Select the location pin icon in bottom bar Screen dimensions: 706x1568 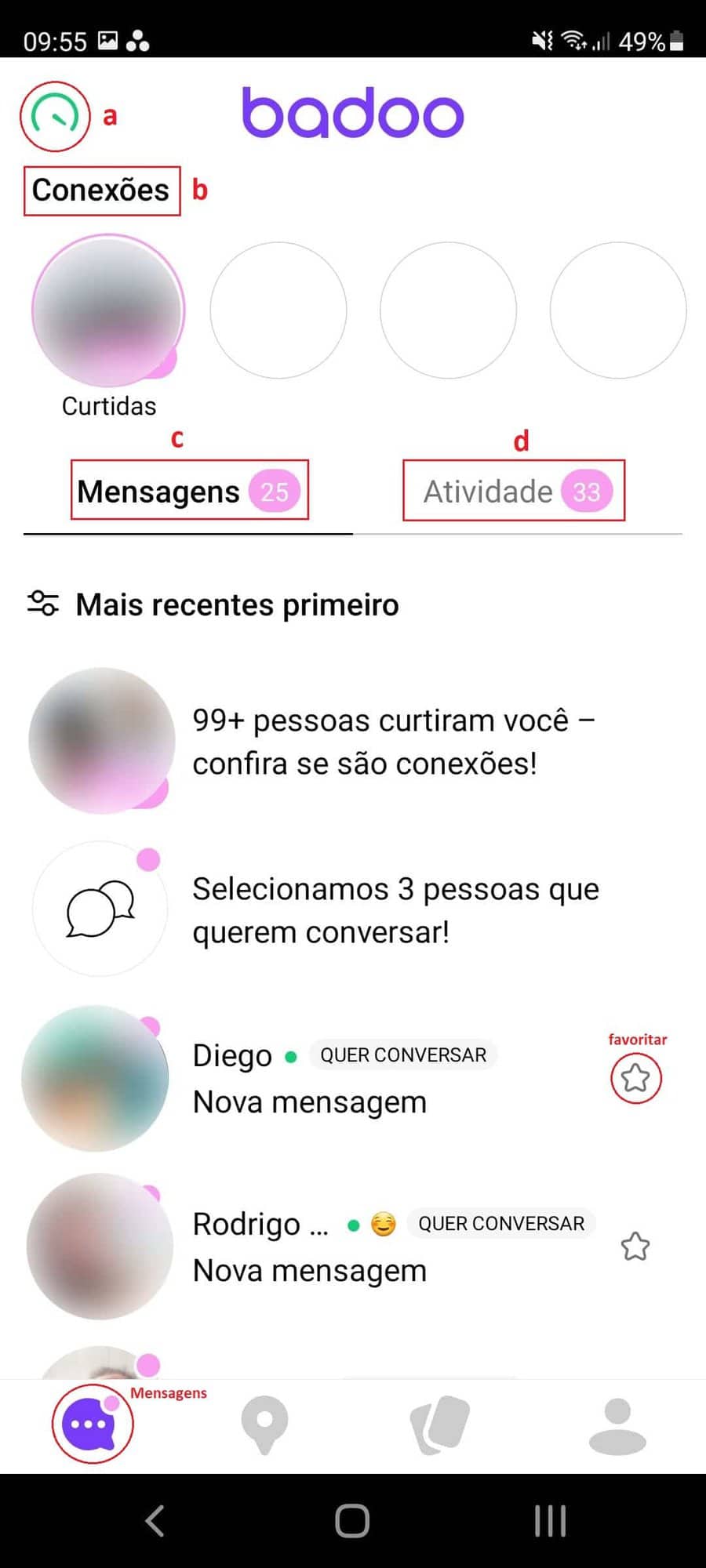[x=265, y=1425]
